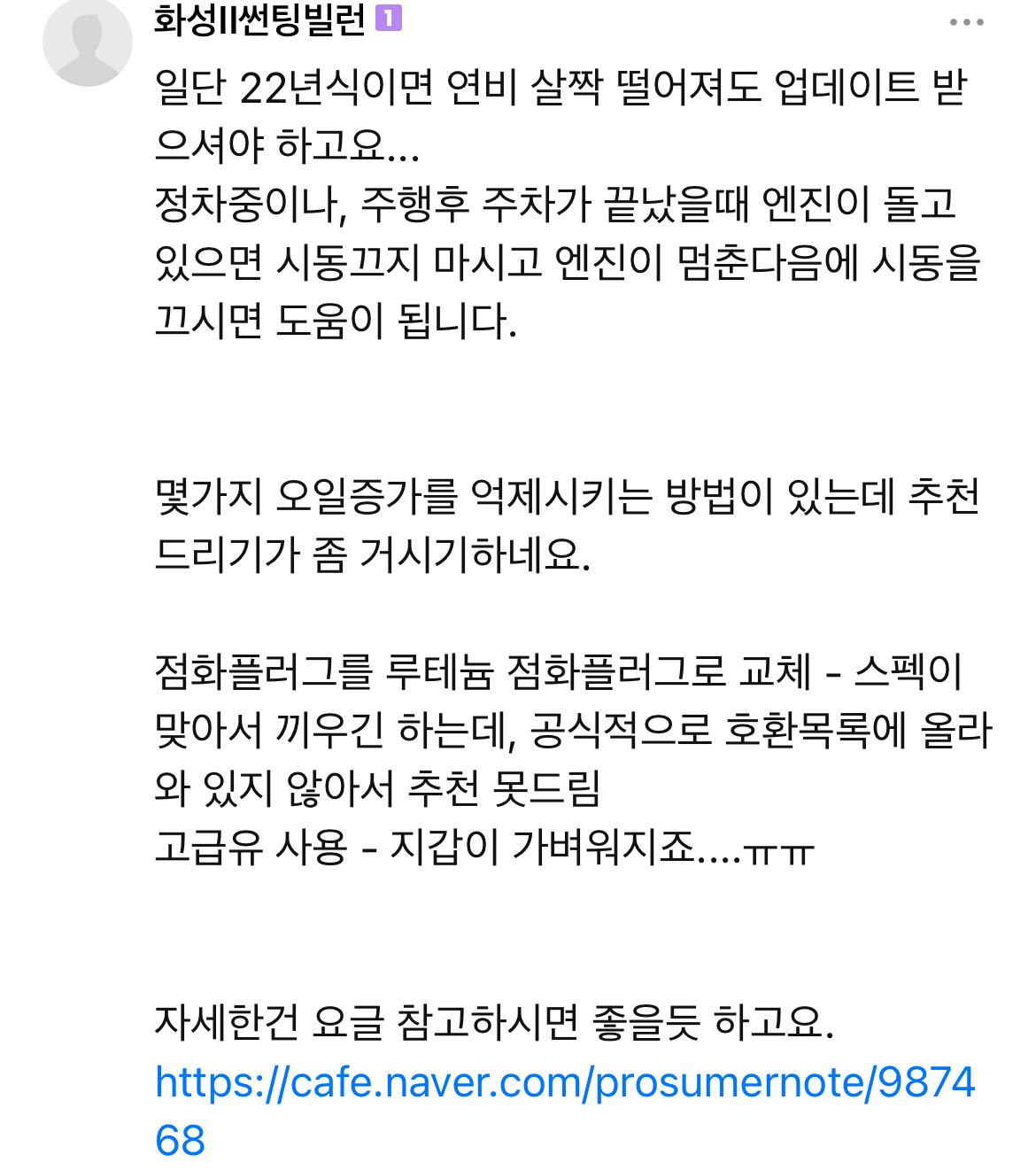Open the comment's three-dot options menu

coord(967,23)
